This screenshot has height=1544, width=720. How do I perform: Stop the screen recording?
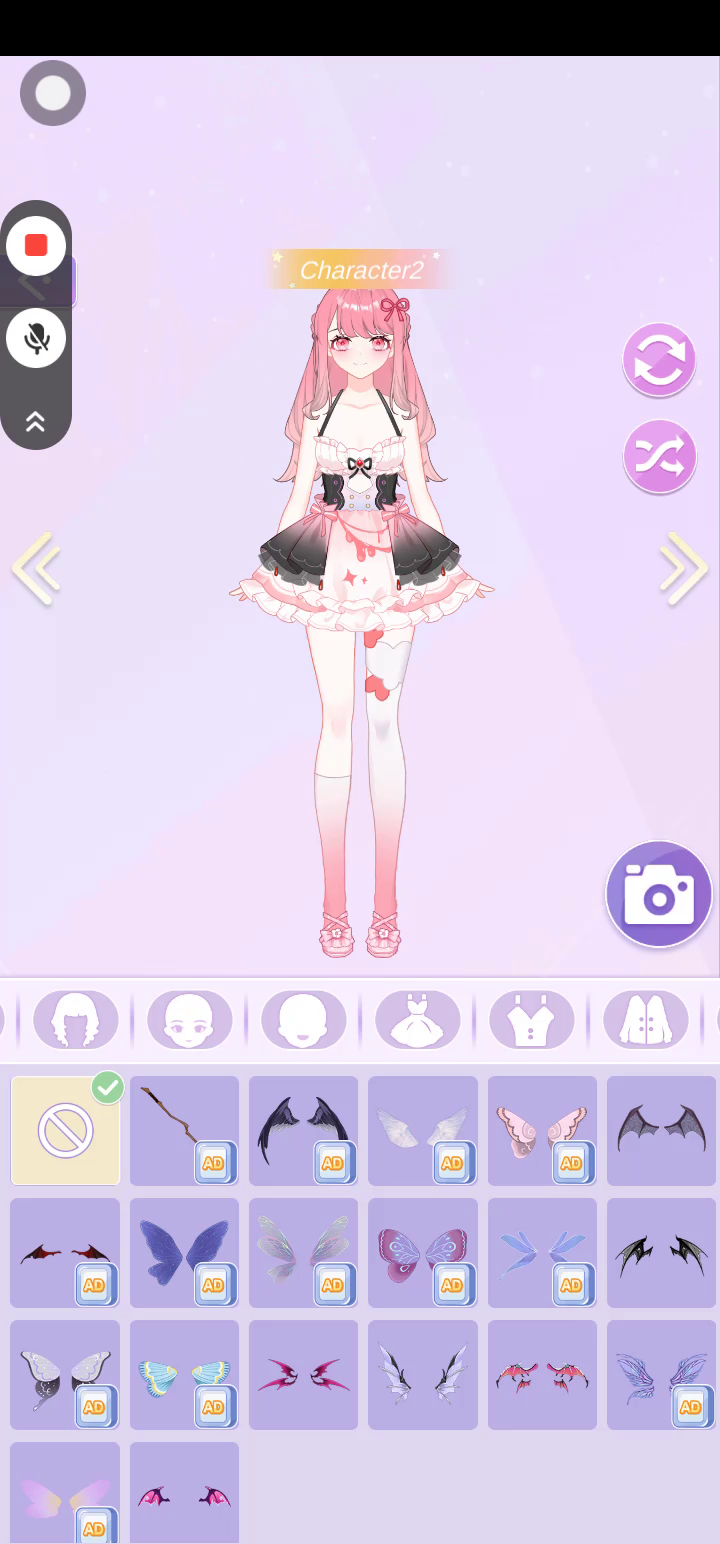tap(36, 245)
